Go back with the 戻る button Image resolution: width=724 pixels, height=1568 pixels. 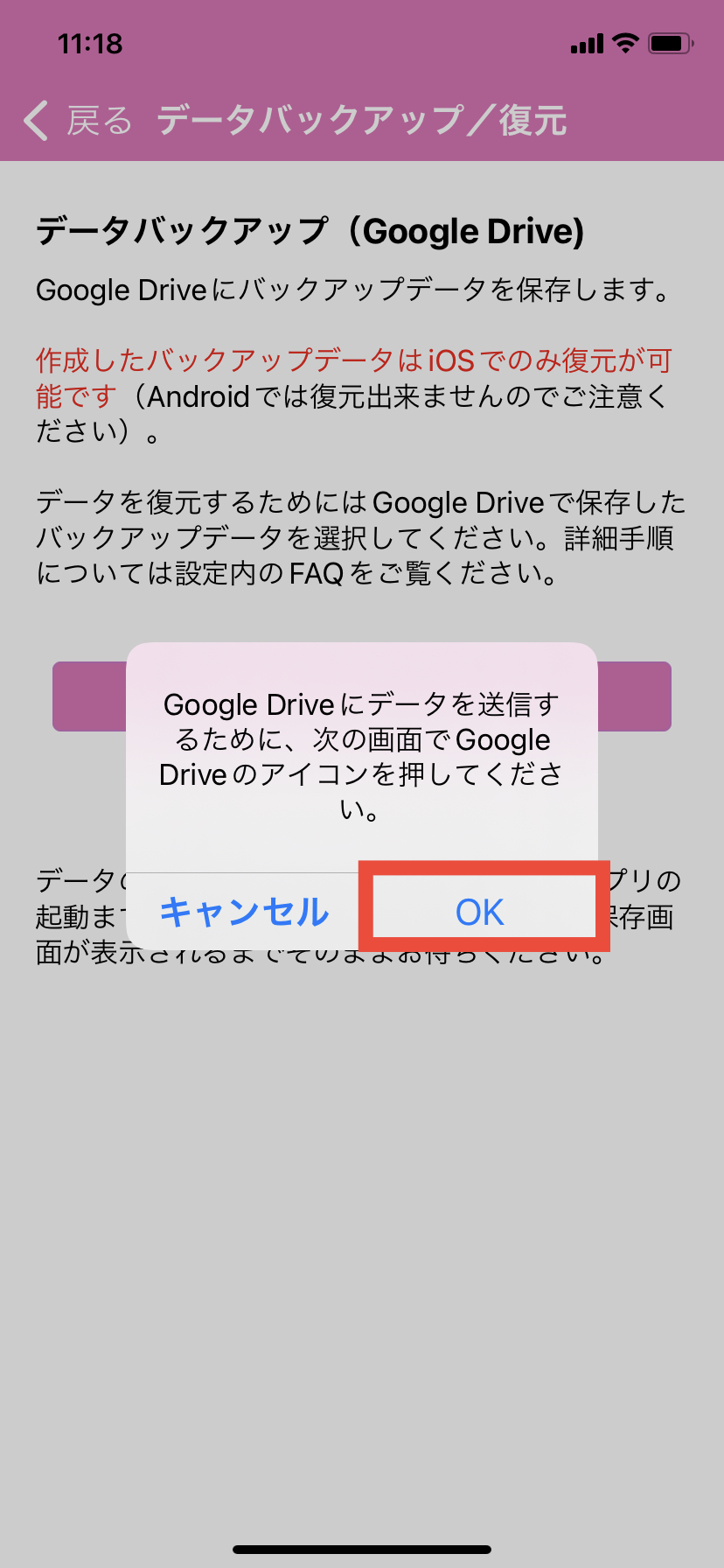[x=78, y=121]
